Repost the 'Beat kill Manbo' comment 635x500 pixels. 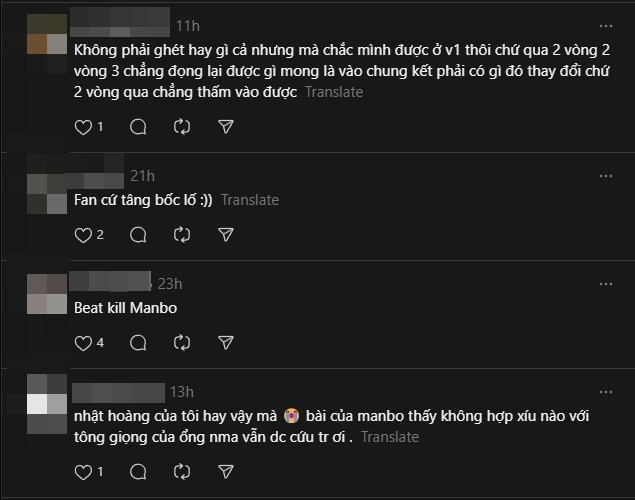[182, 343]
